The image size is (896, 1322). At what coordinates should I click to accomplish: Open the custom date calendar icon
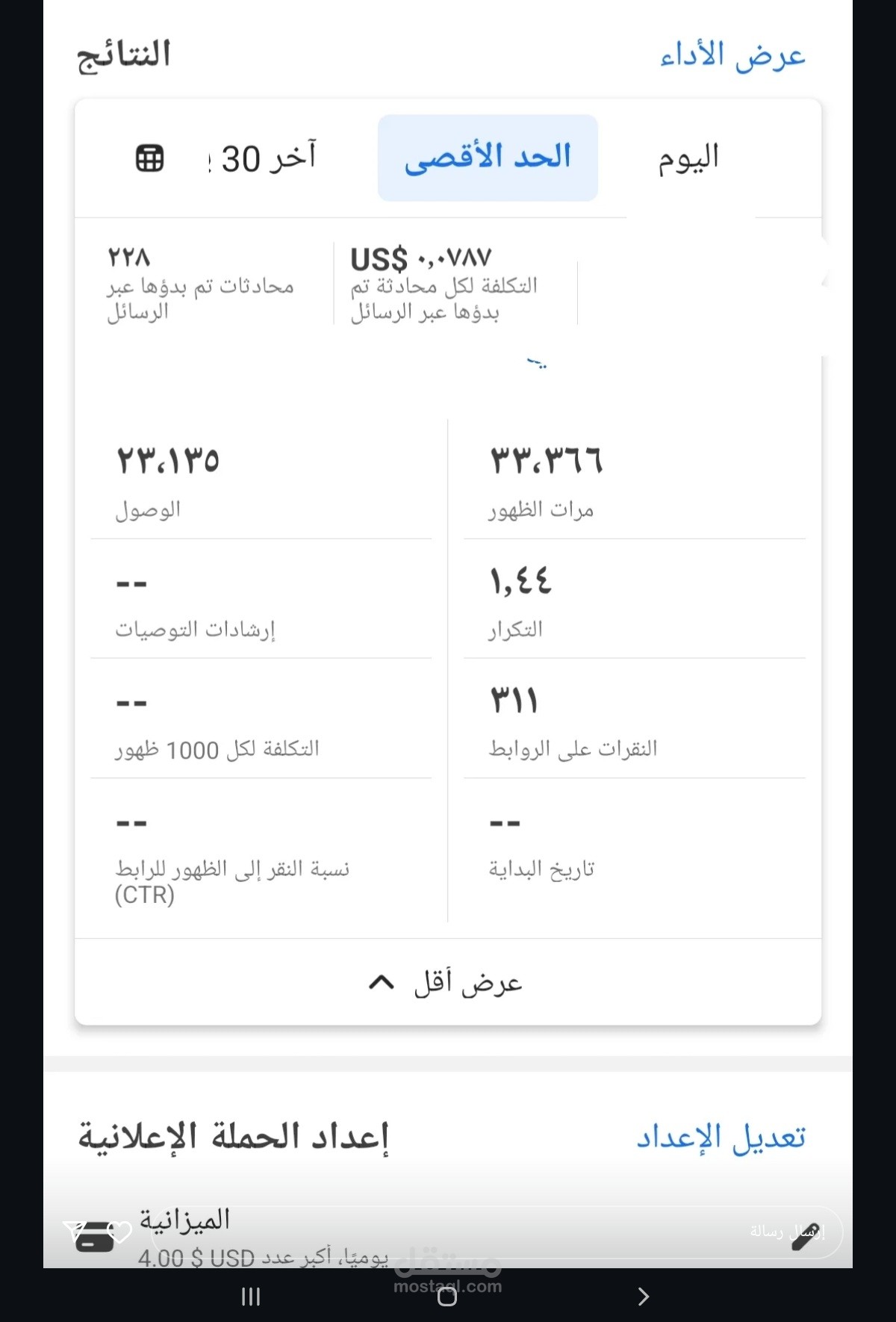click(x=149, y=158)
